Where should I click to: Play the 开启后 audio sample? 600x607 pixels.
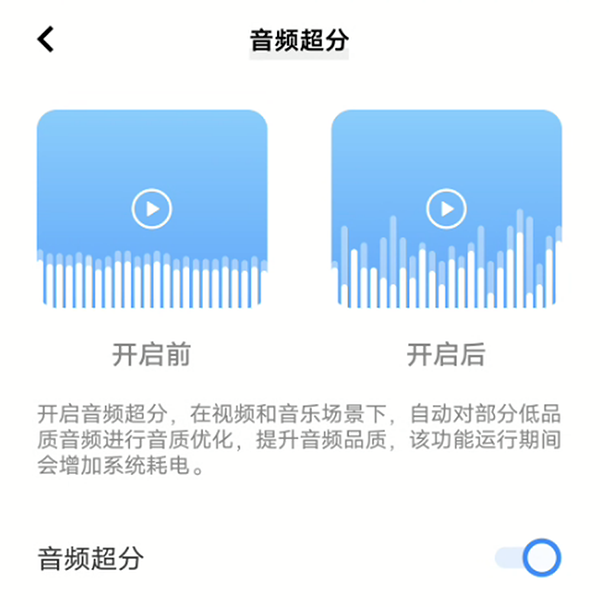click(x=446, y=208)
